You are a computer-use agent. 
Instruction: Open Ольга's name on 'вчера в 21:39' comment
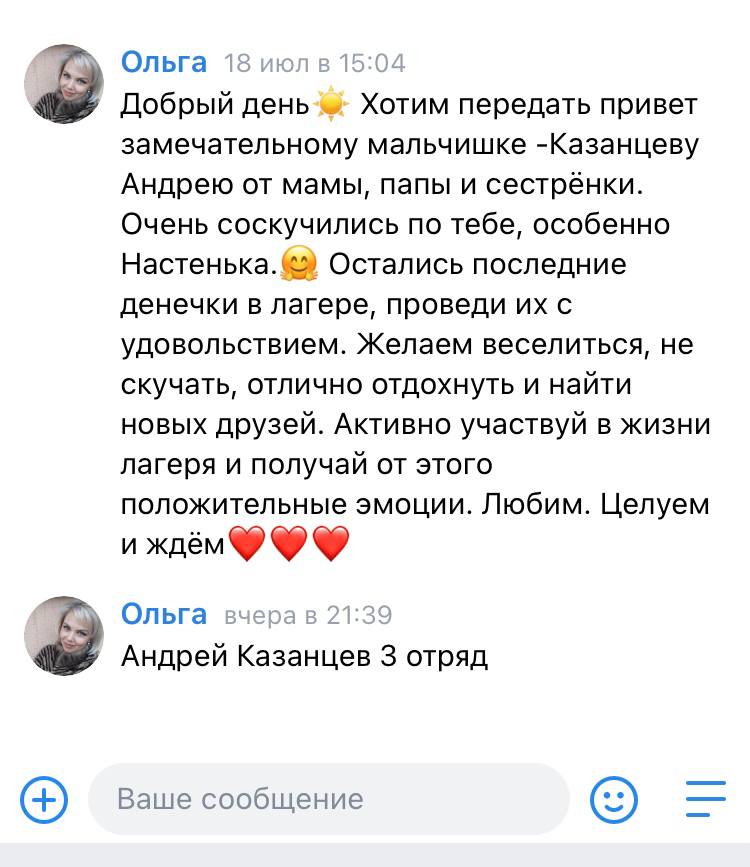click(x=163, y=614)
